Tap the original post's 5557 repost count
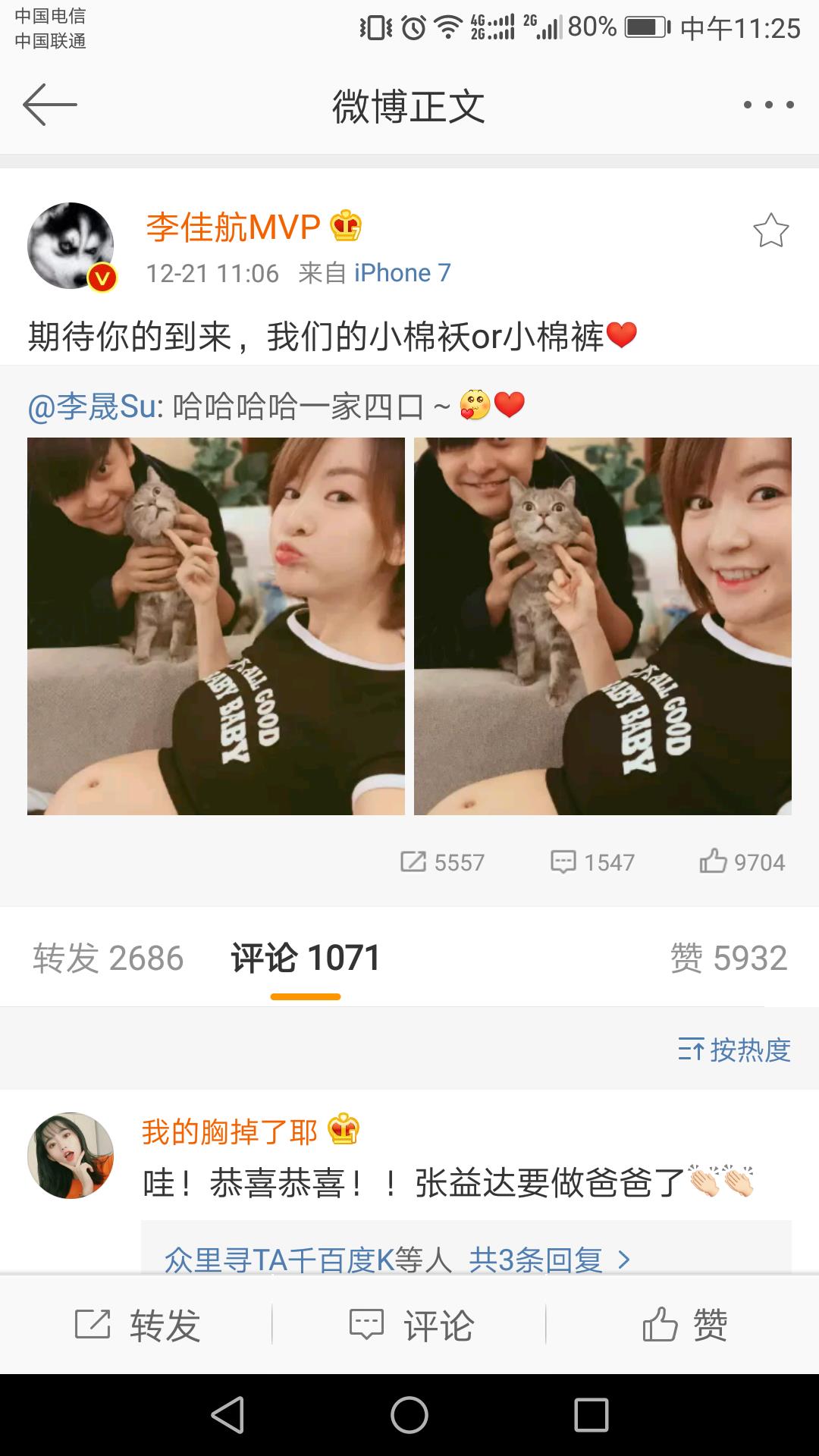819x1456 pixels. (443, 862)
